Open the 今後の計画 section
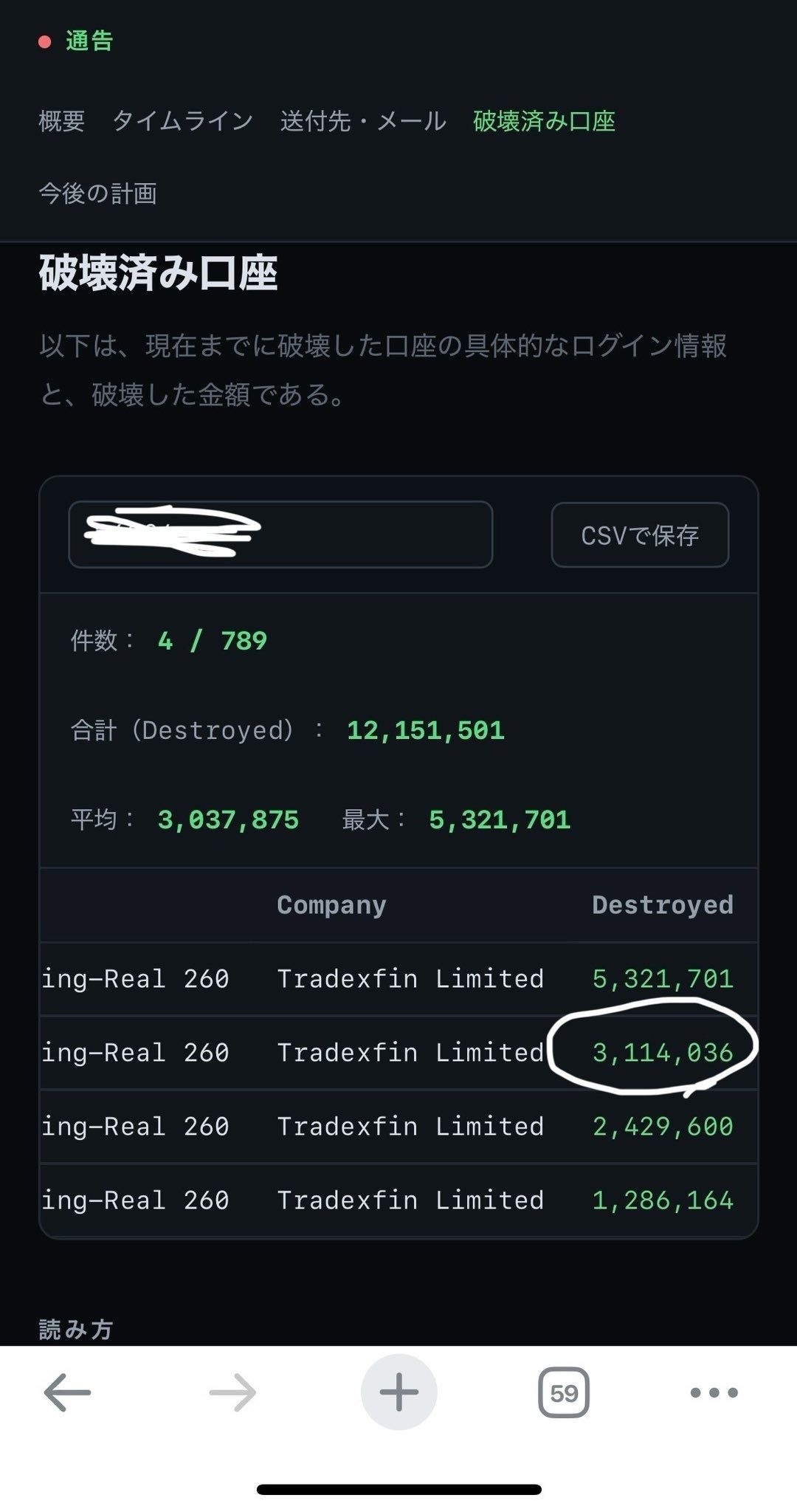The height and width of the screenshot is (1512, 797). (97, 193)
